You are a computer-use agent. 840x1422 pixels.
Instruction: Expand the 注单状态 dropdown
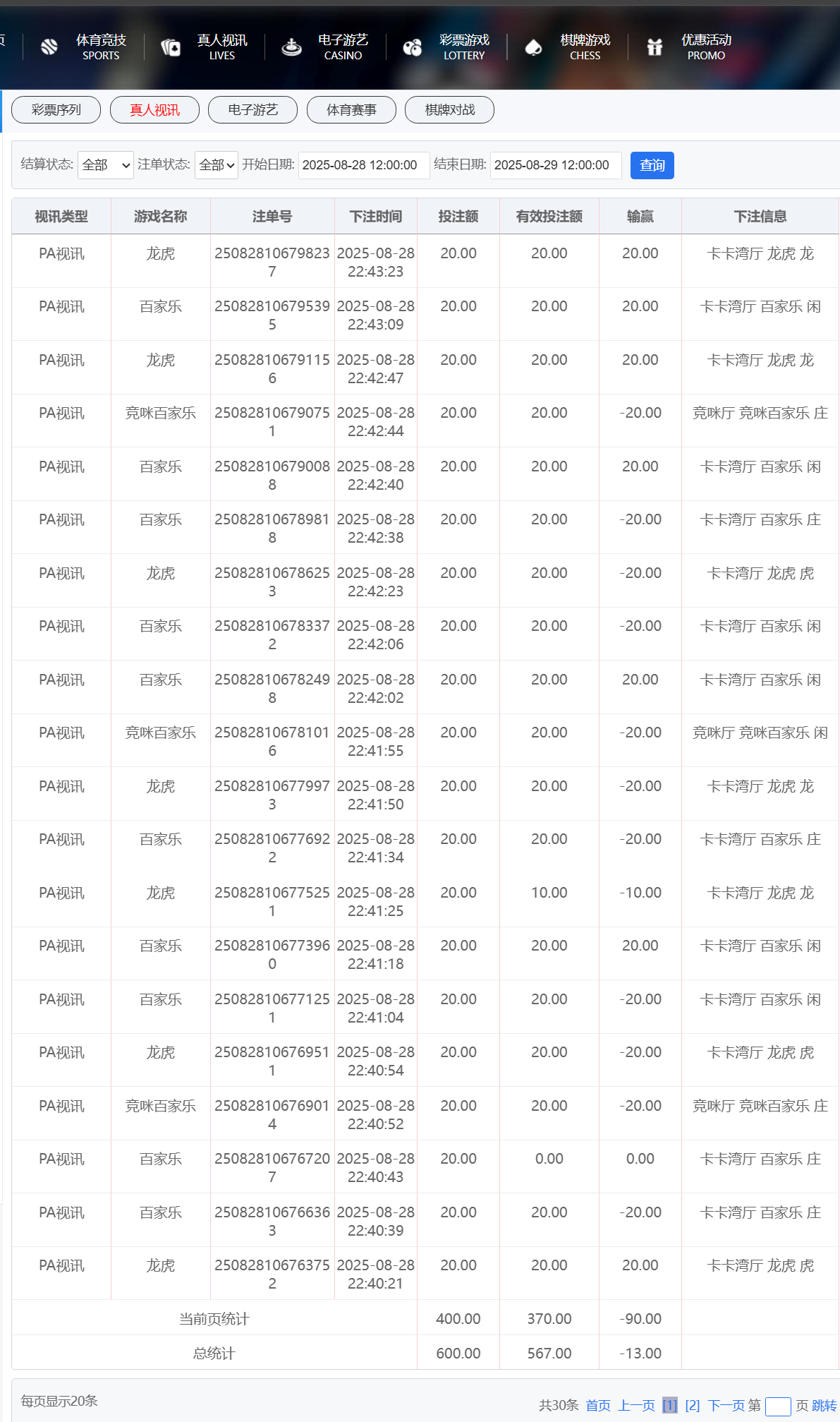tap(216, 165)
